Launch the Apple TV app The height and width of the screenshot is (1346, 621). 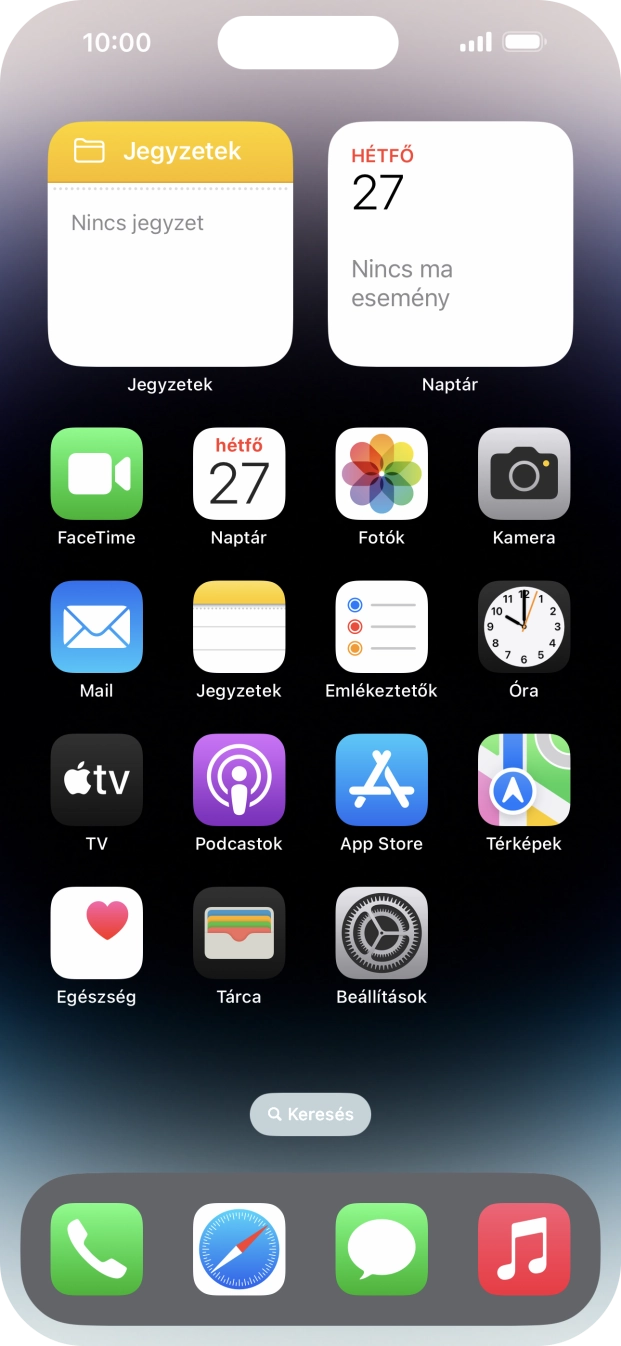pyautogui.click(x=97, y=780)
